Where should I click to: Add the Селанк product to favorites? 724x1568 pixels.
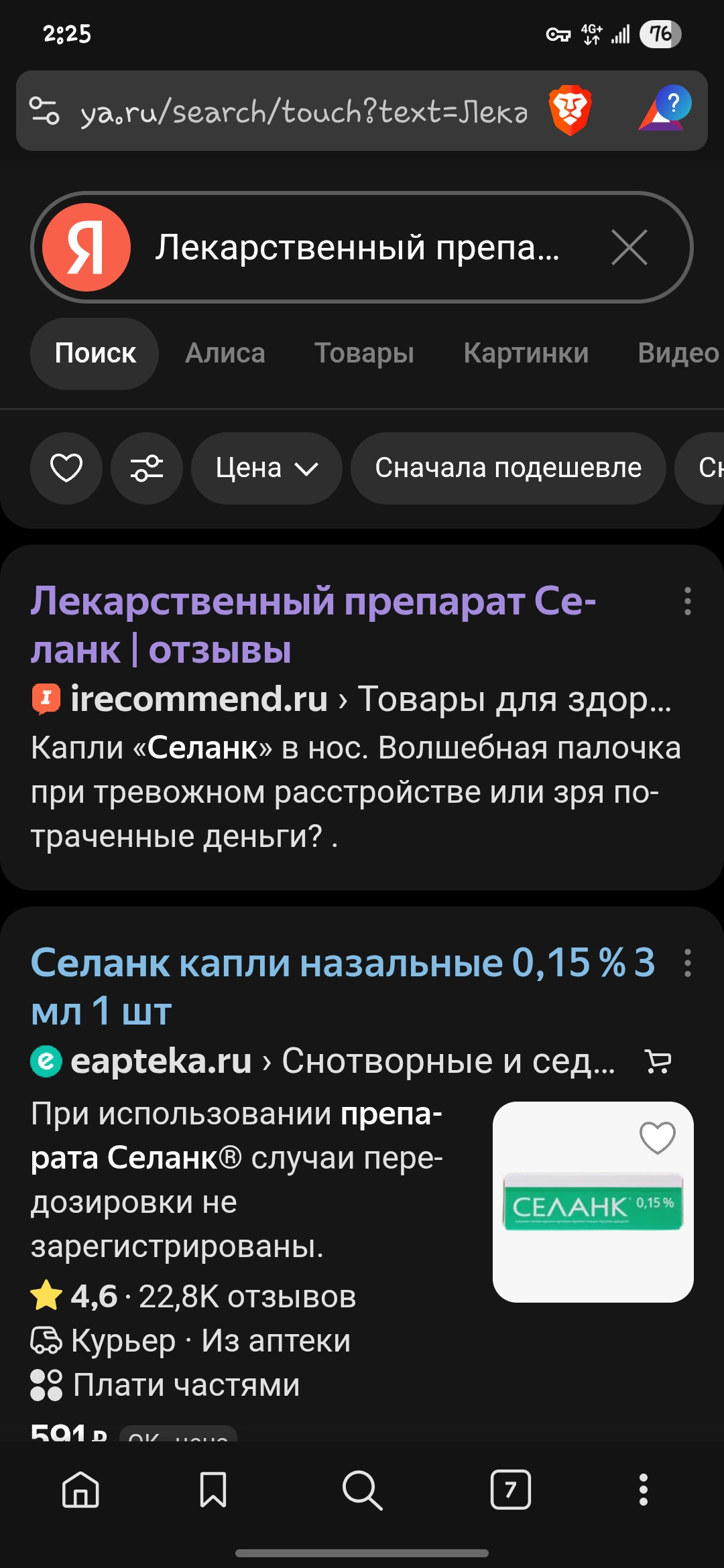coord(657,1137)
